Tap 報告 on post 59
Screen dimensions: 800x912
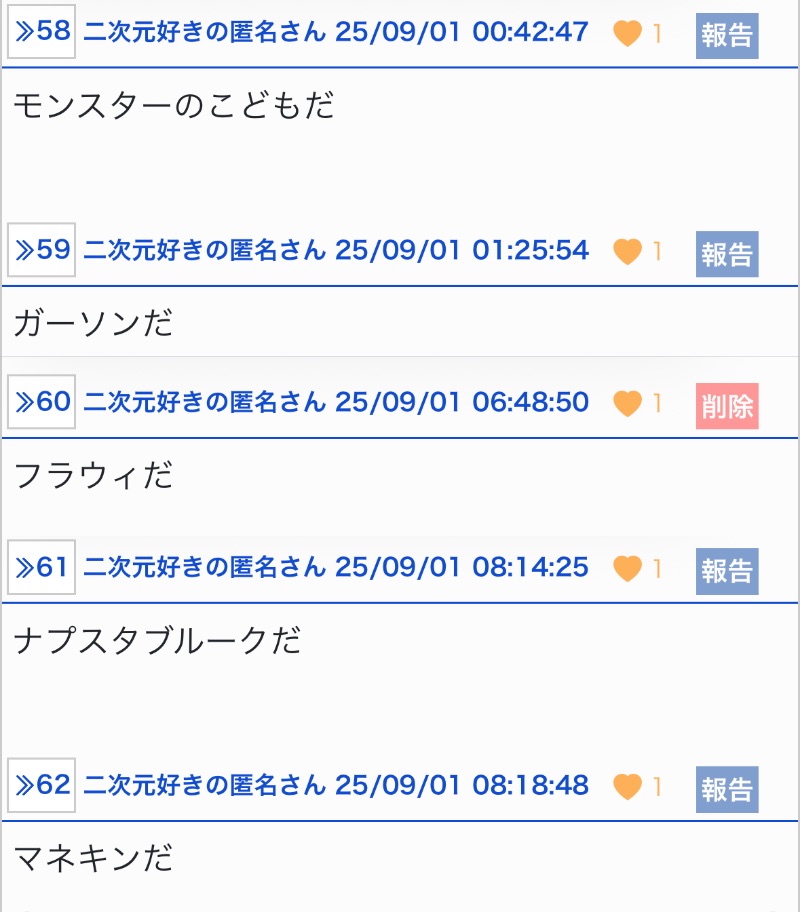727,254
